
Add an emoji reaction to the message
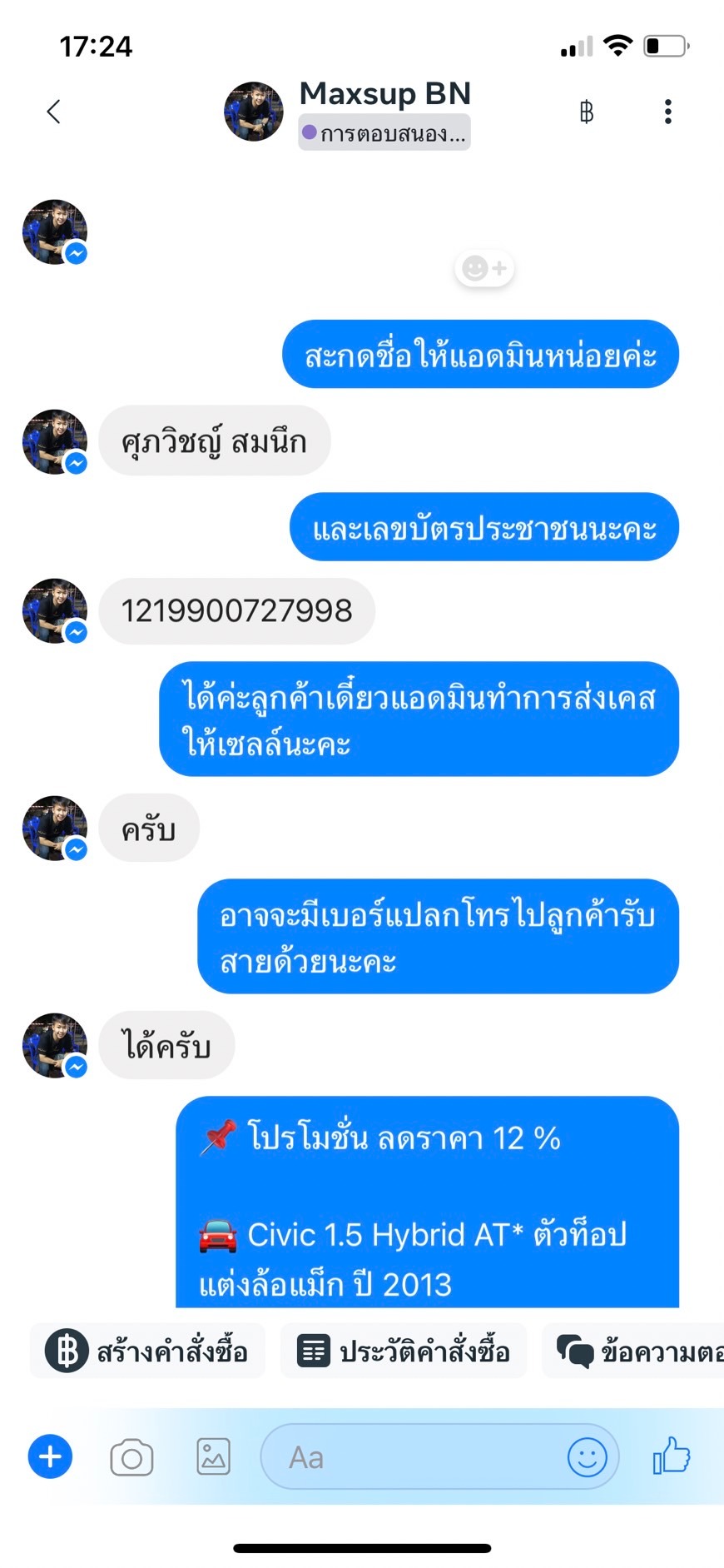click(484, 268)
